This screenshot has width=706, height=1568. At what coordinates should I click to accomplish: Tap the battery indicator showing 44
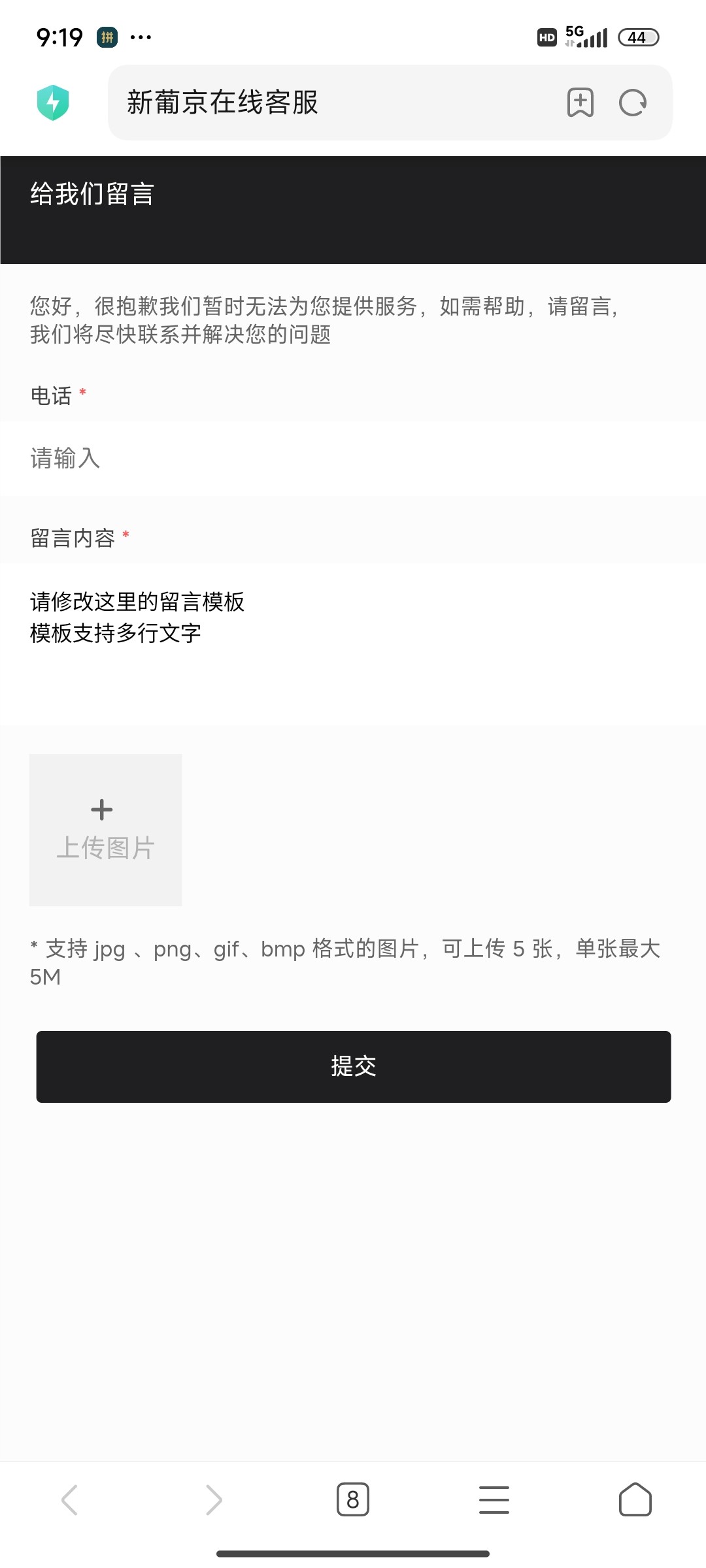[x=639, y=37]
